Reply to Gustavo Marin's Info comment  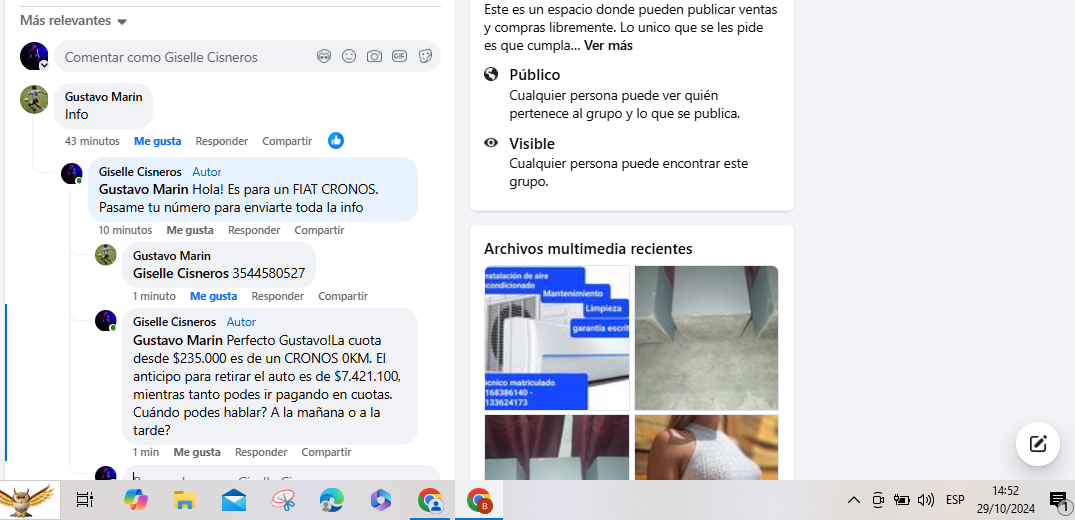(x=221, y=141)
